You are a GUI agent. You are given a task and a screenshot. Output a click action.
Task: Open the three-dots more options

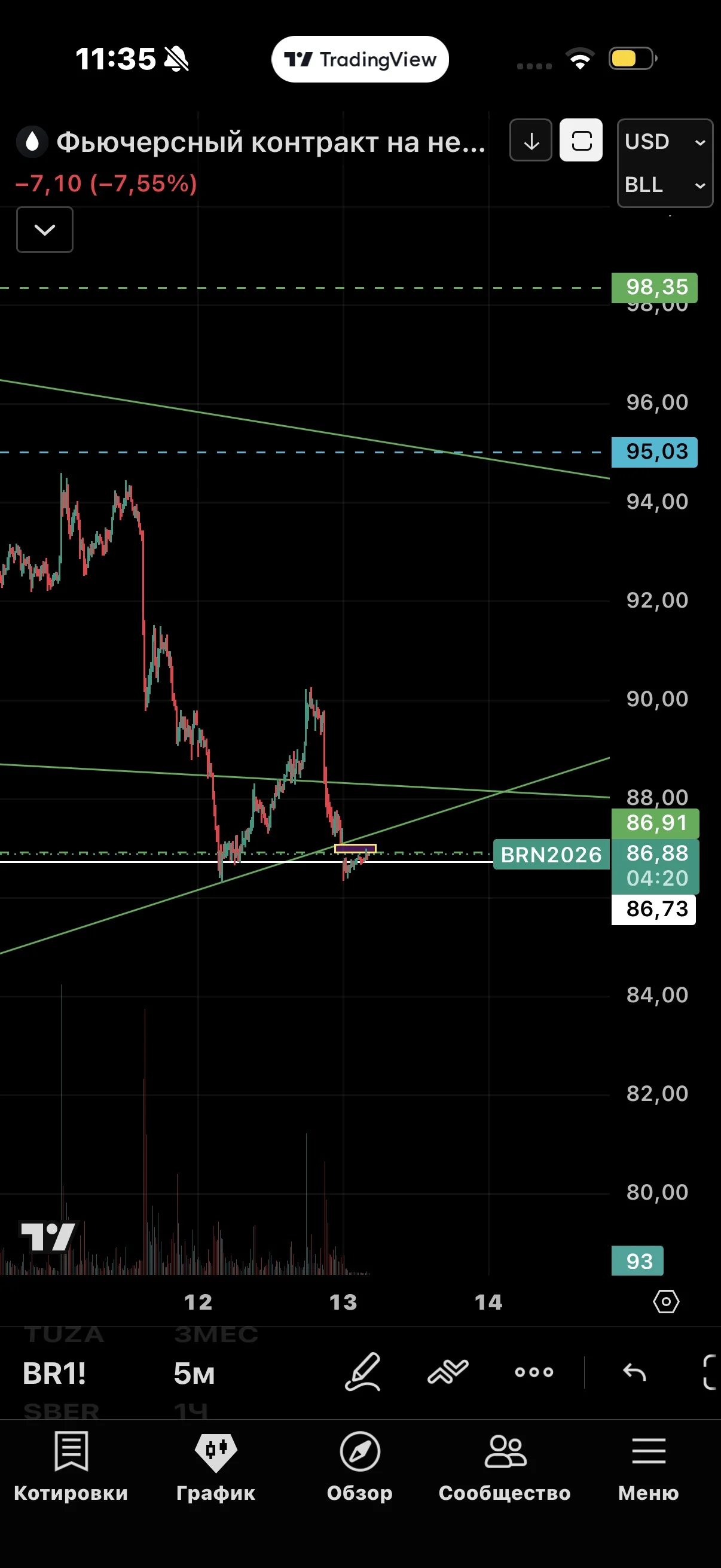pyautogui.click(x=534, y=1372)
